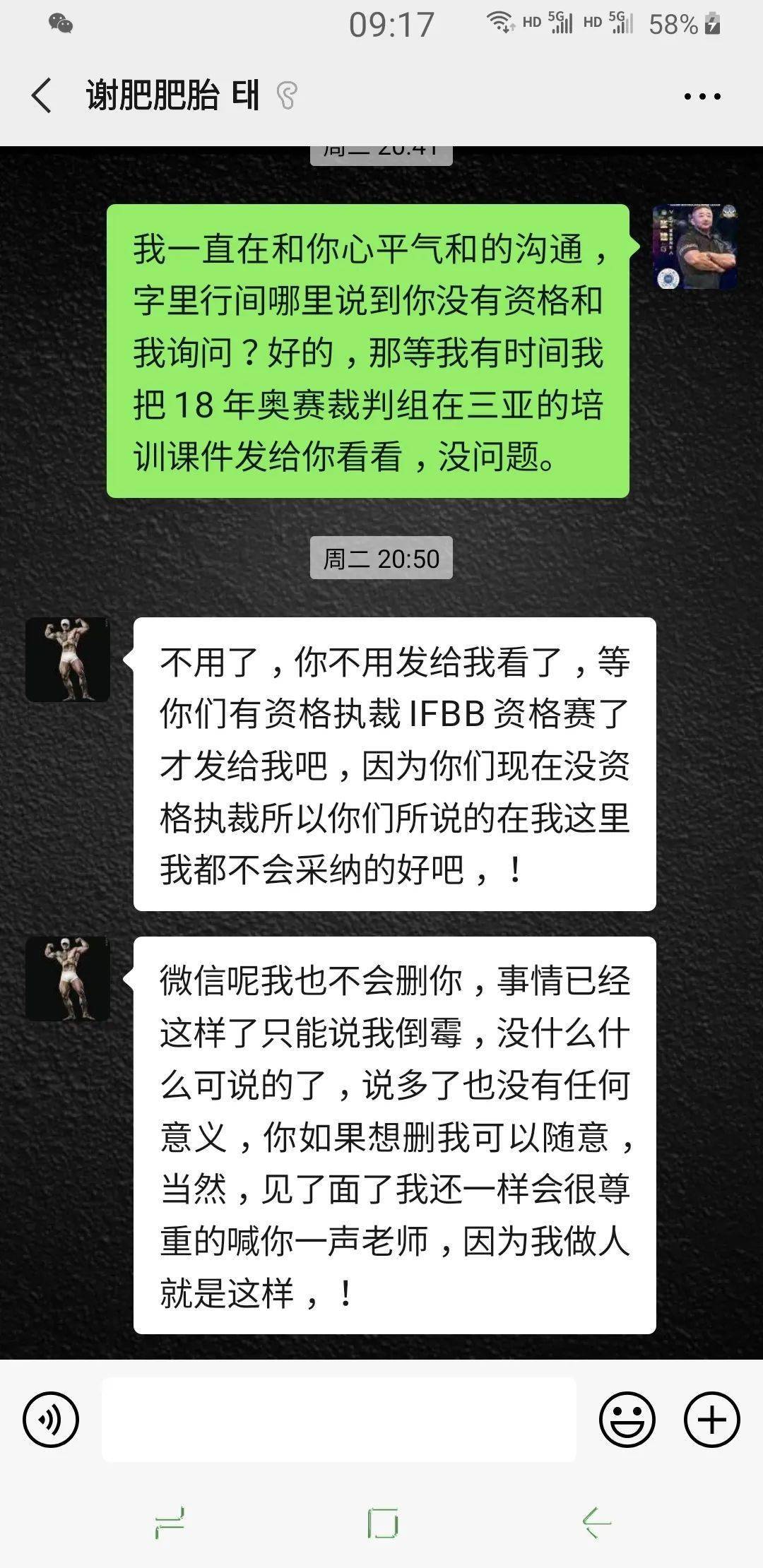Open my own avatar beside the green message
763x1568 pixels.
(x=694, y=247)
